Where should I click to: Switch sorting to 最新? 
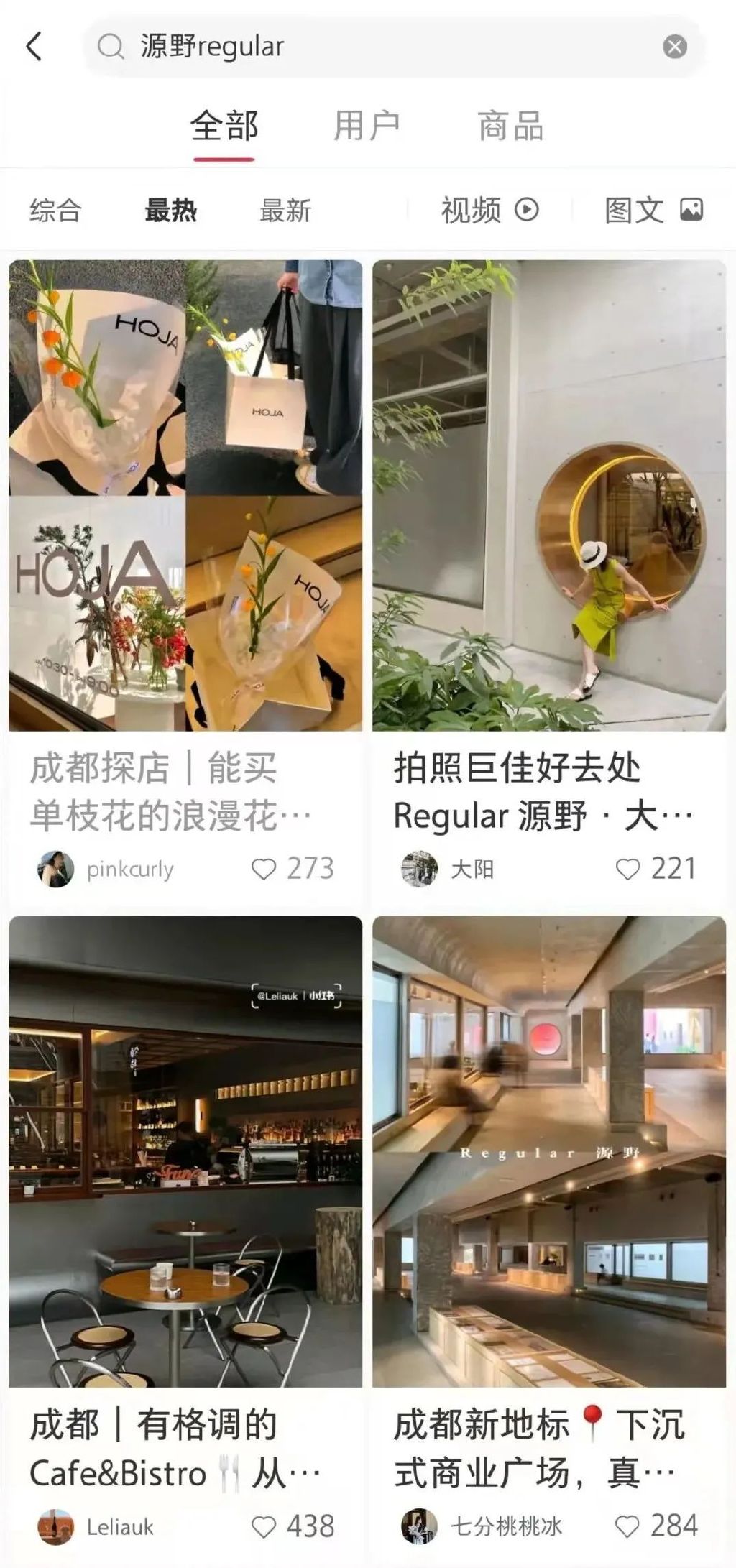coord(284,210)
